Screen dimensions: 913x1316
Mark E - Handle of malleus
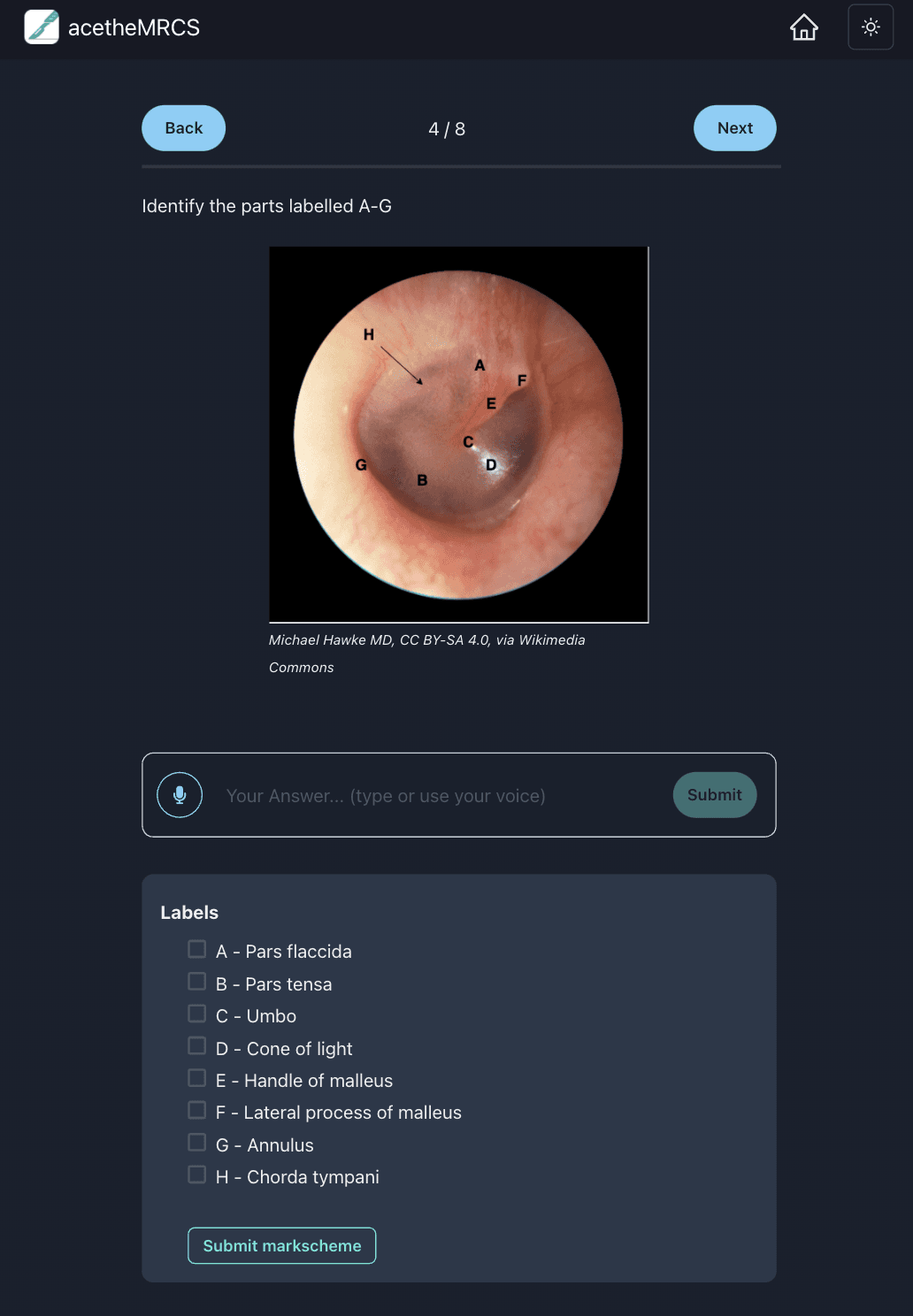click(197, 1078)
